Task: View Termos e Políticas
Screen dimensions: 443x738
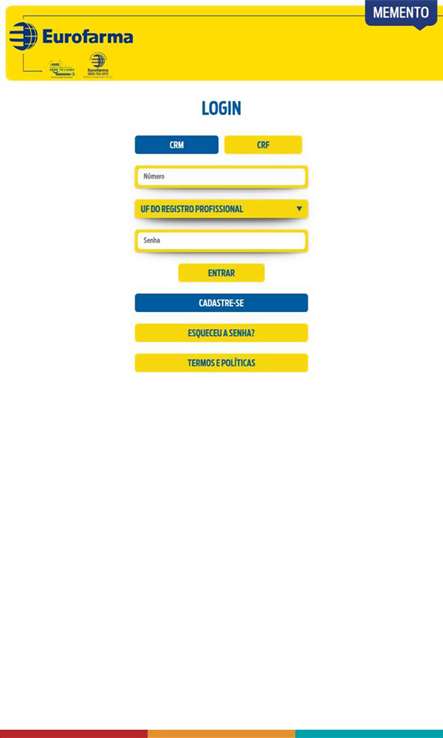Action: pyautogui.click(x=221, y=363)
